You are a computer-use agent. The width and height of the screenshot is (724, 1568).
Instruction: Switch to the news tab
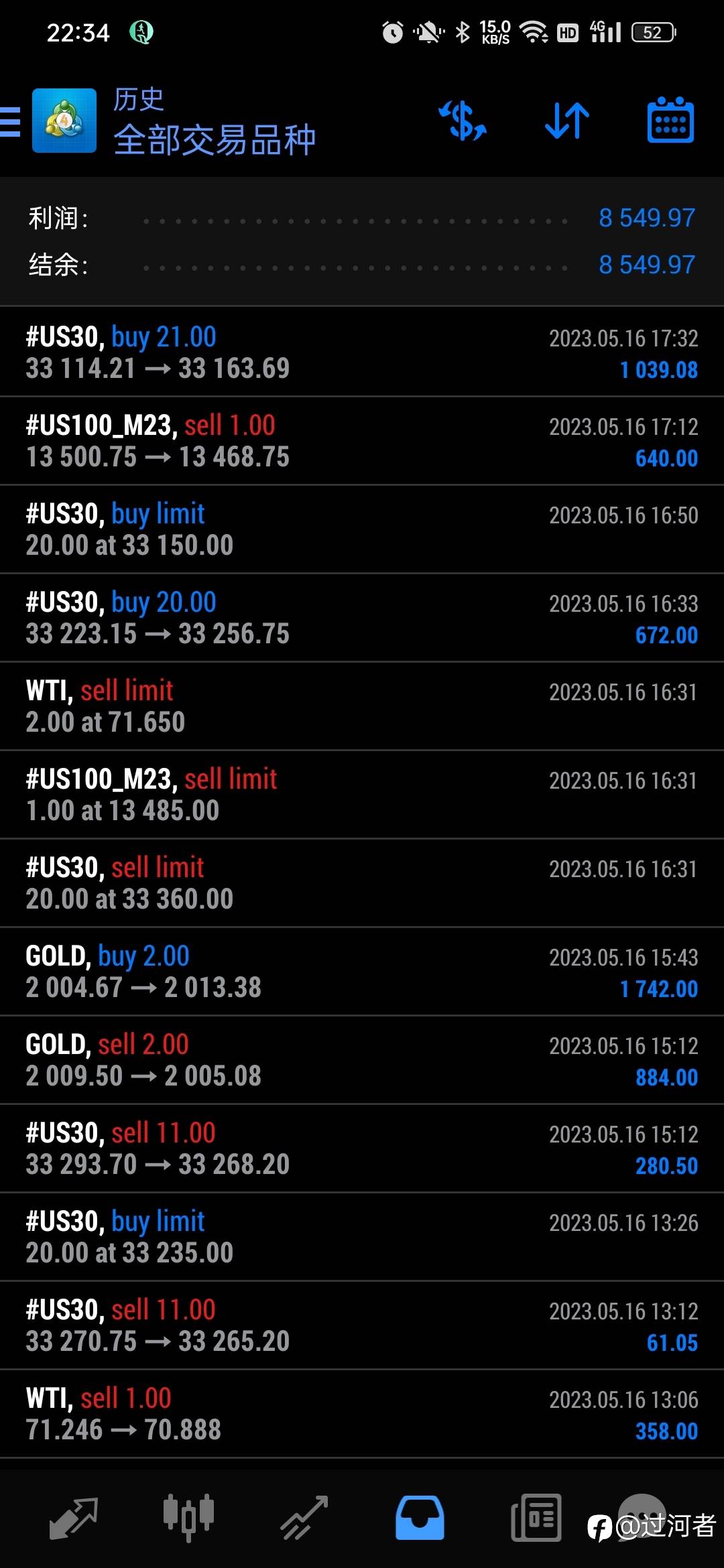536,1518
